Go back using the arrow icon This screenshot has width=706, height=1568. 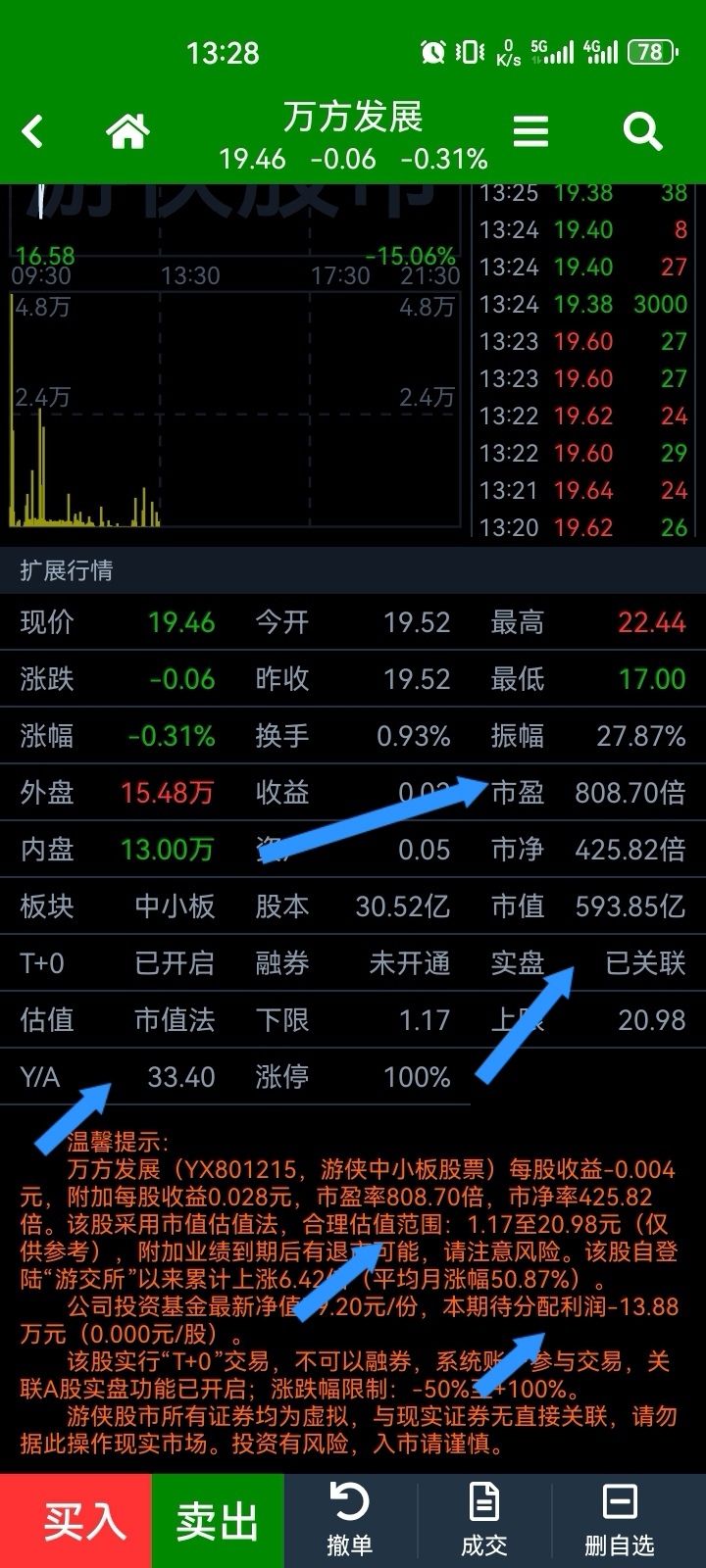pos(33,131)
